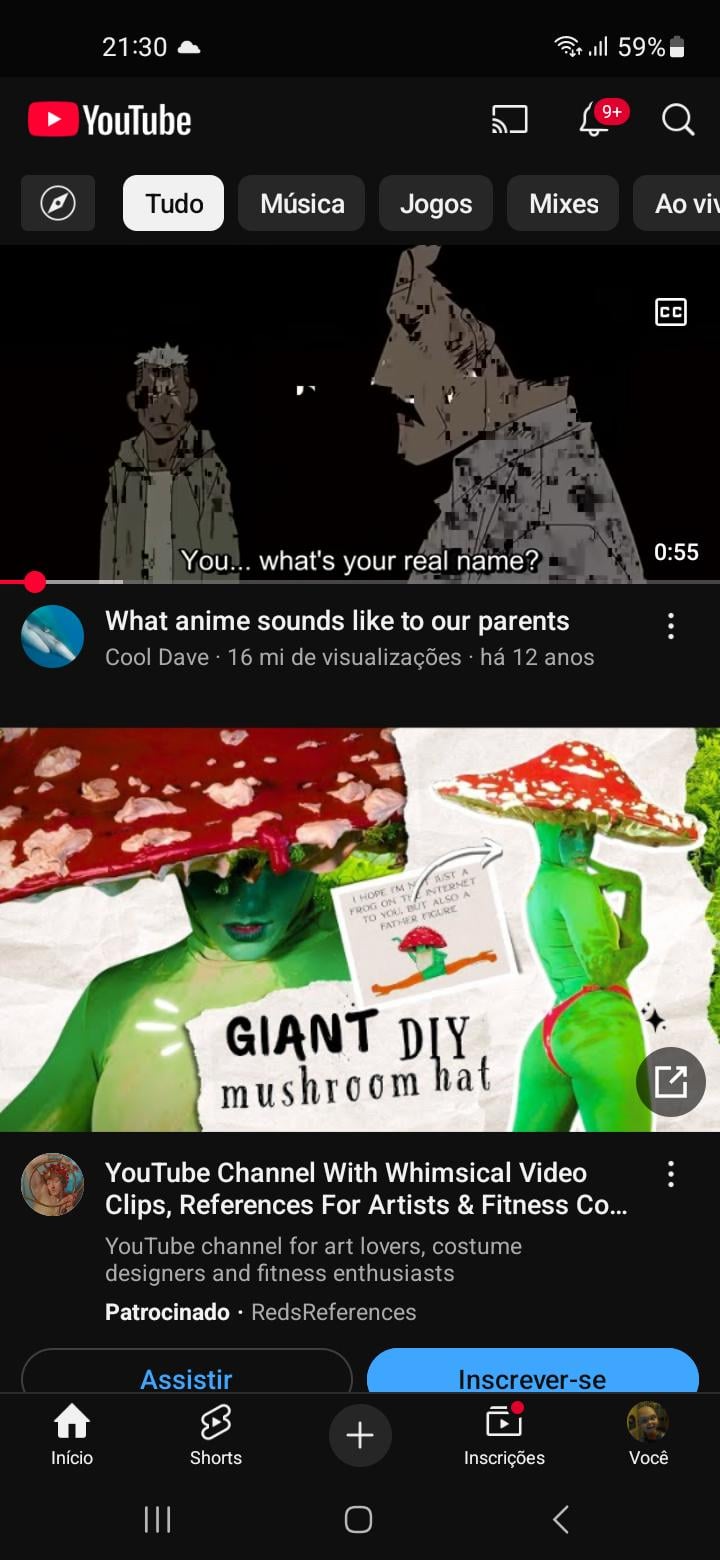Filter feed by Jogos
The image size is (720, 1560).
pyautogui.click(x=436, y=203)
